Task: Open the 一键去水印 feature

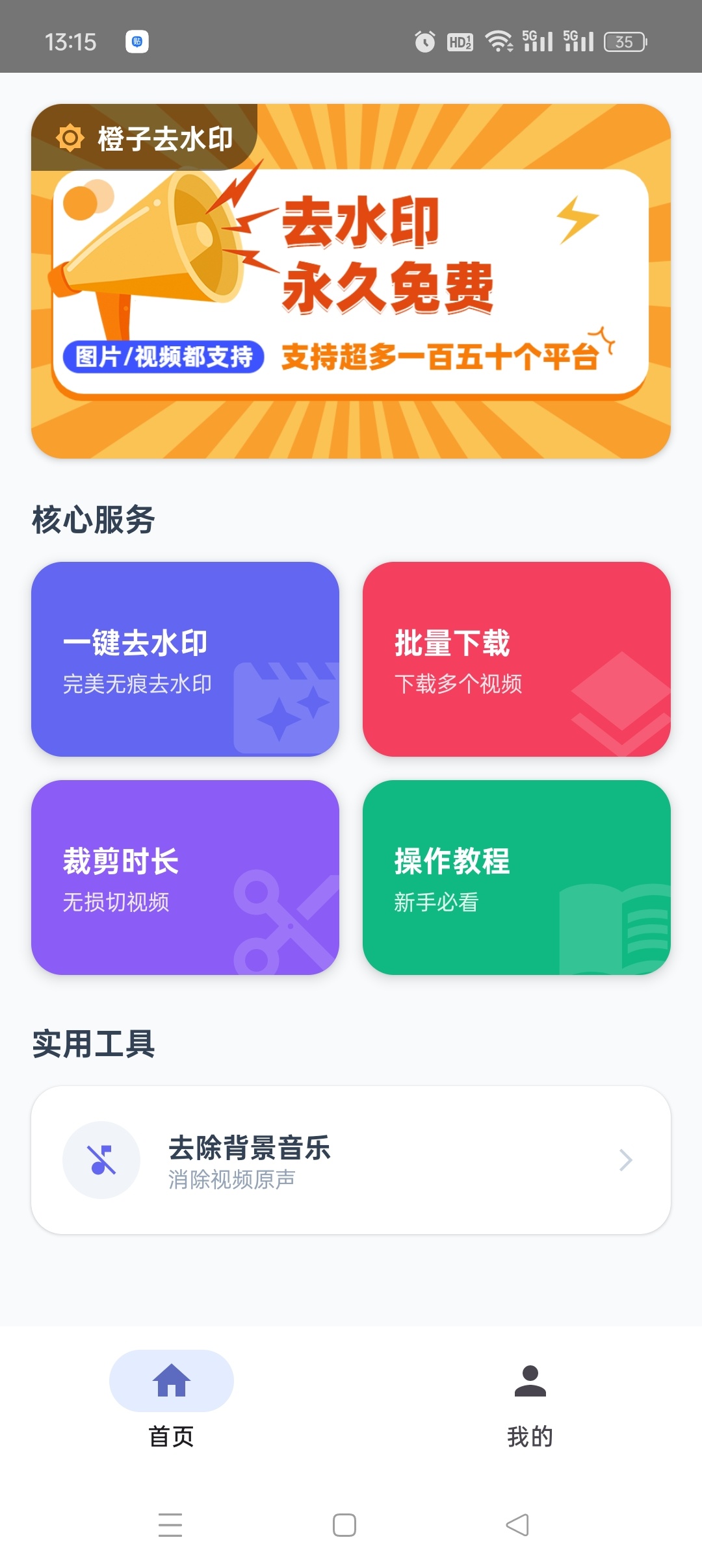Action: [186, 659]
